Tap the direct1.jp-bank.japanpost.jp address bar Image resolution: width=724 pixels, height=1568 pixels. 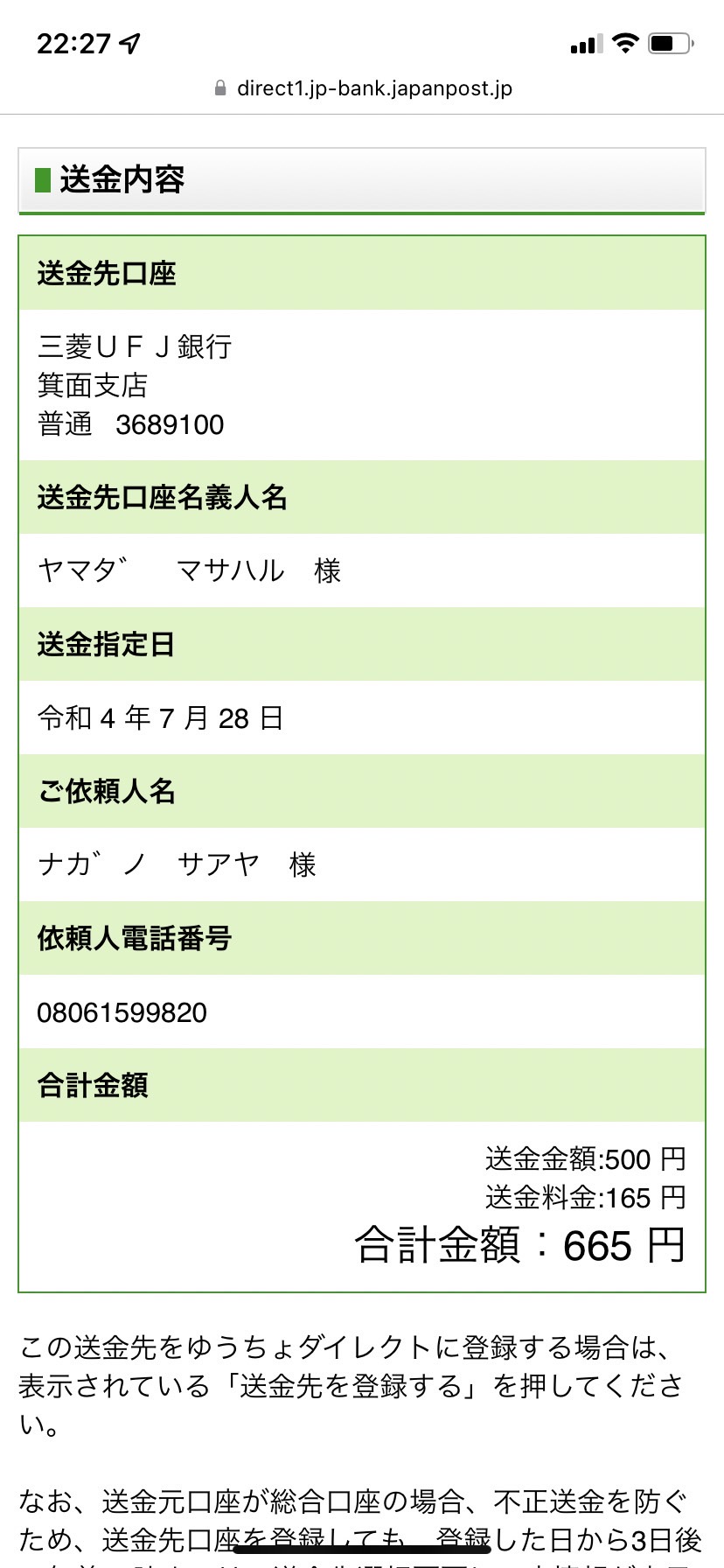pyautogui.click(x=363, y=88)
